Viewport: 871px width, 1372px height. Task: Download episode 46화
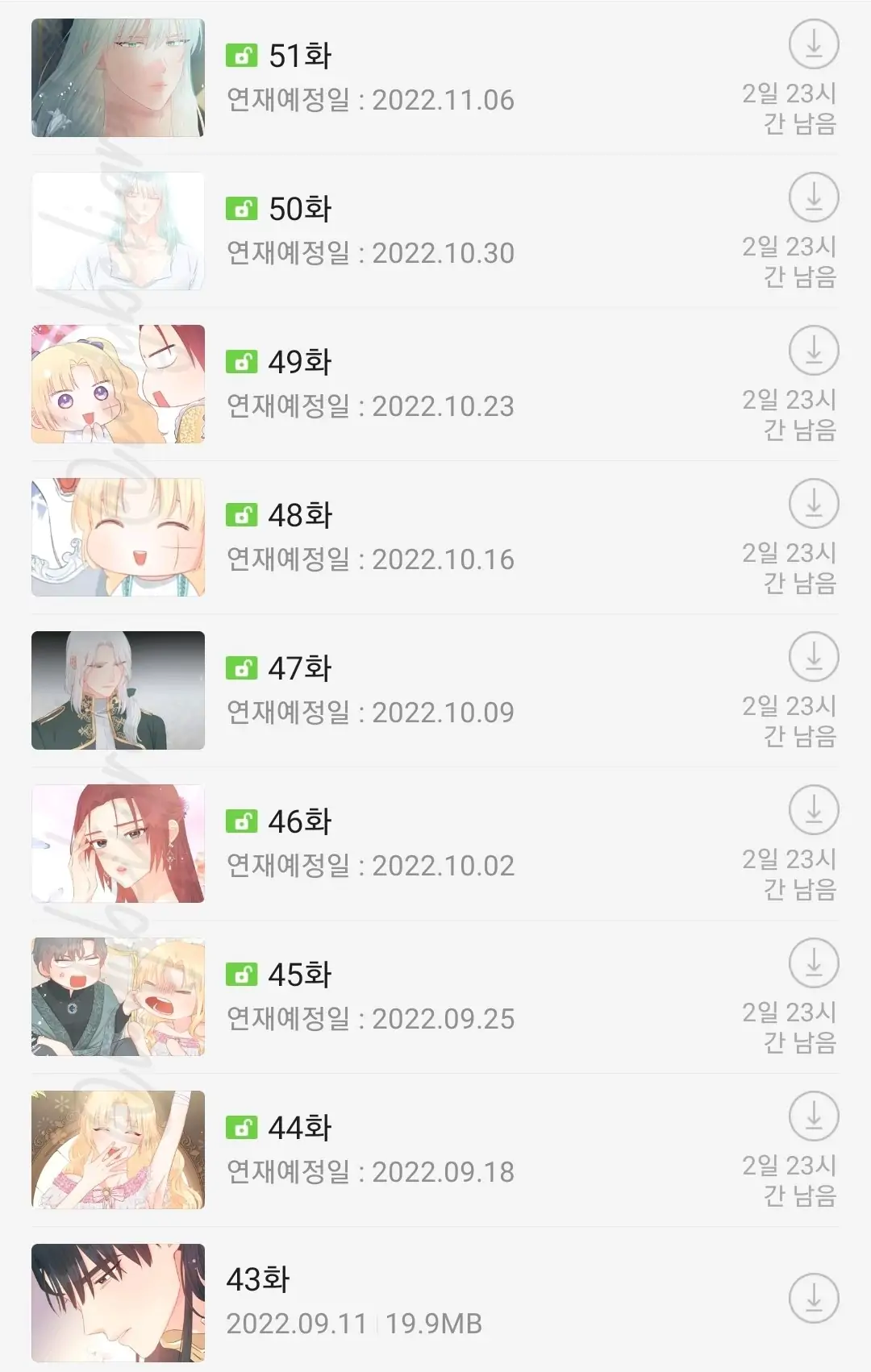(x=814, y=810)
